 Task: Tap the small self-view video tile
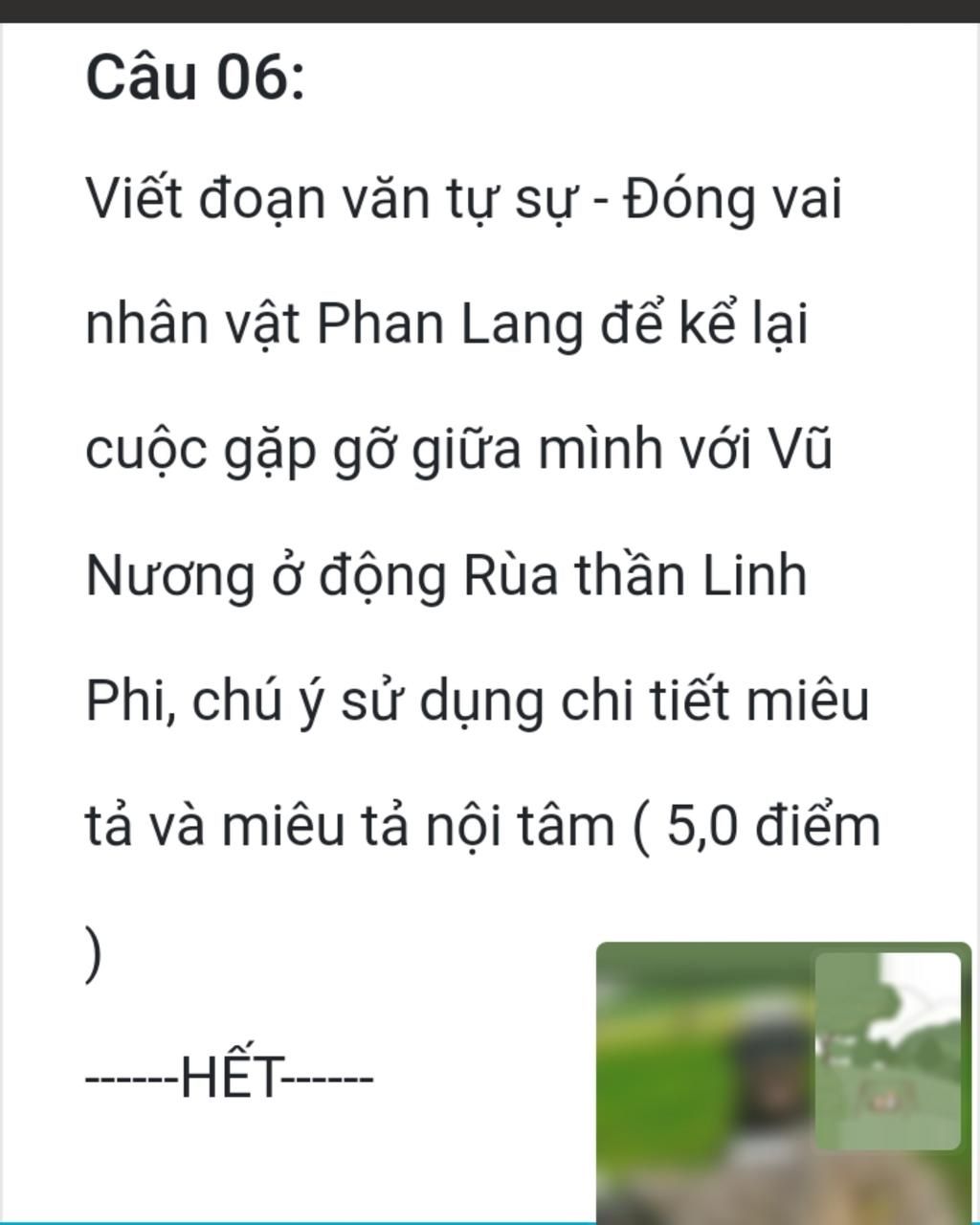[x=887, y=1050]
